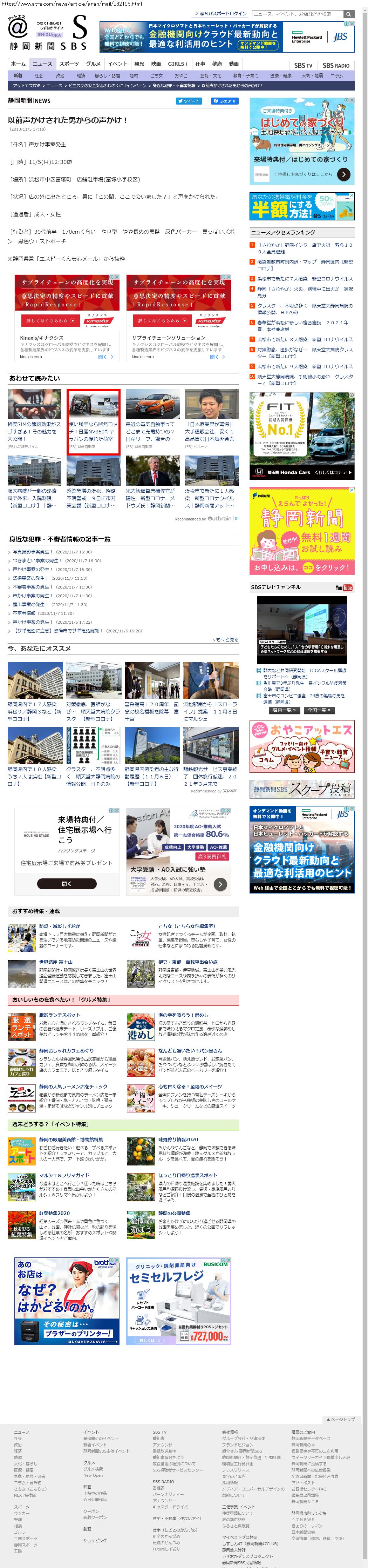This screenshot has height=1568, width=368.
Task: Open the グルメ tab
Action: pos(93,63)
